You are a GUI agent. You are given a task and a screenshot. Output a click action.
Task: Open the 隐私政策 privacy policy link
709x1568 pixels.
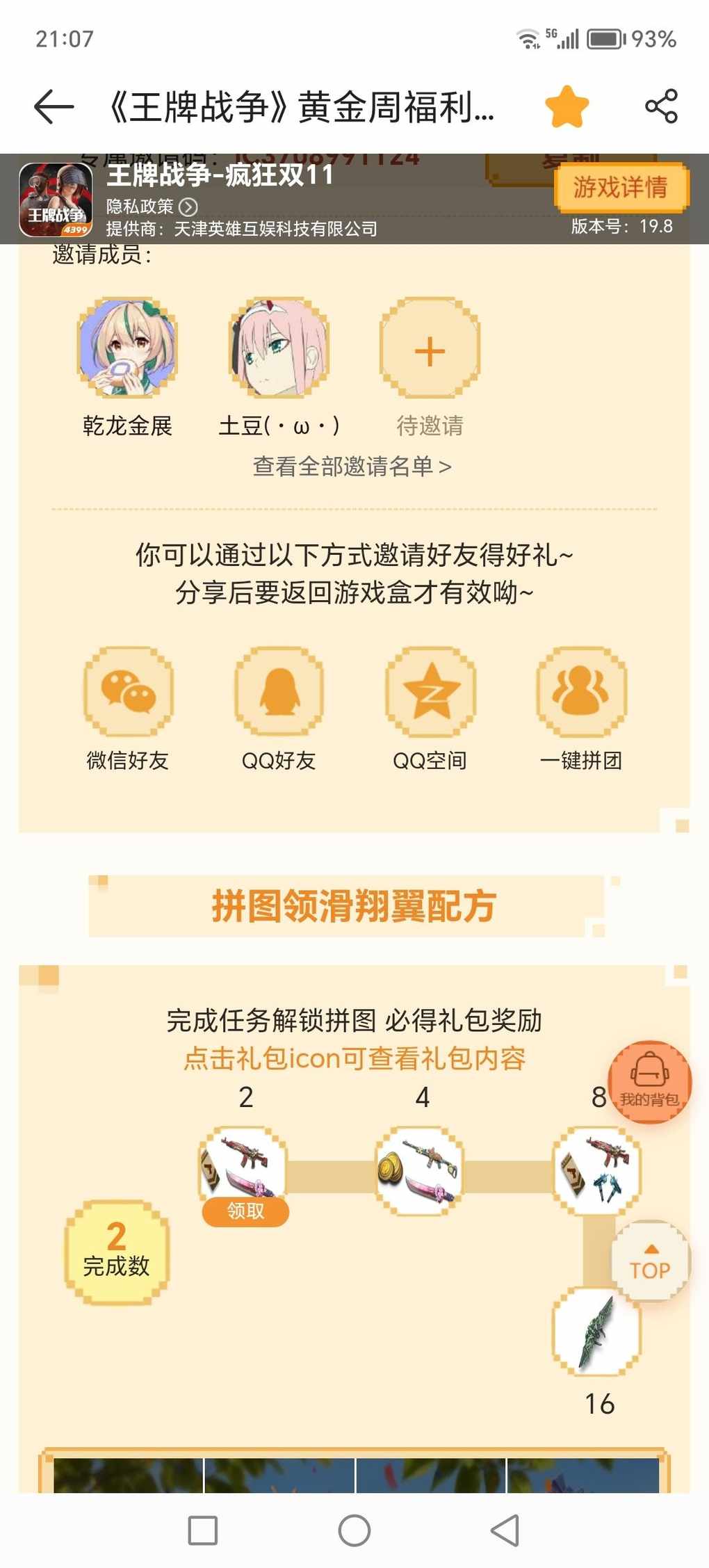152,207
